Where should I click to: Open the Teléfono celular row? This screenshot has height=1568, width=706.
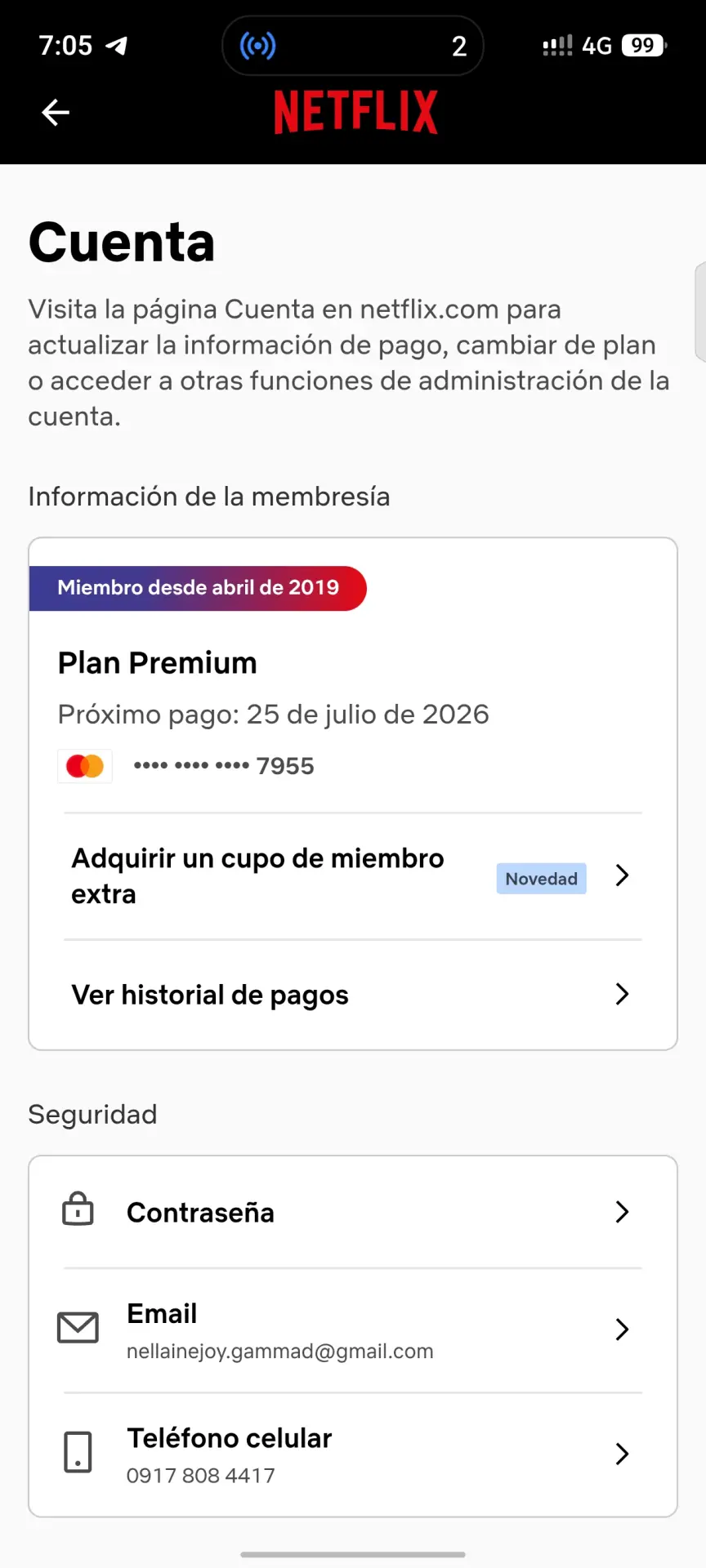[x=353, y=1454]
